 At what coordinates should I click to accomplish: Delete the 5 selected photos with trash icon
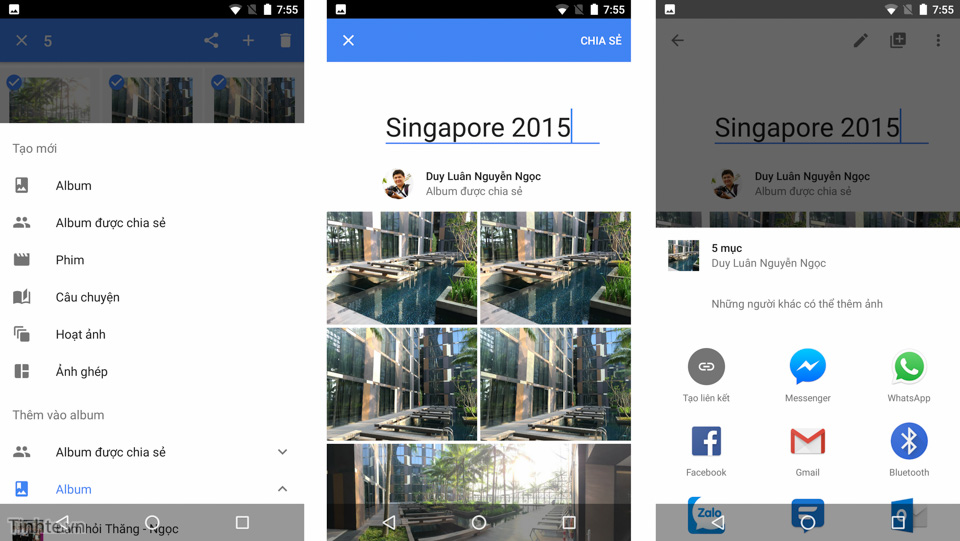285,41
